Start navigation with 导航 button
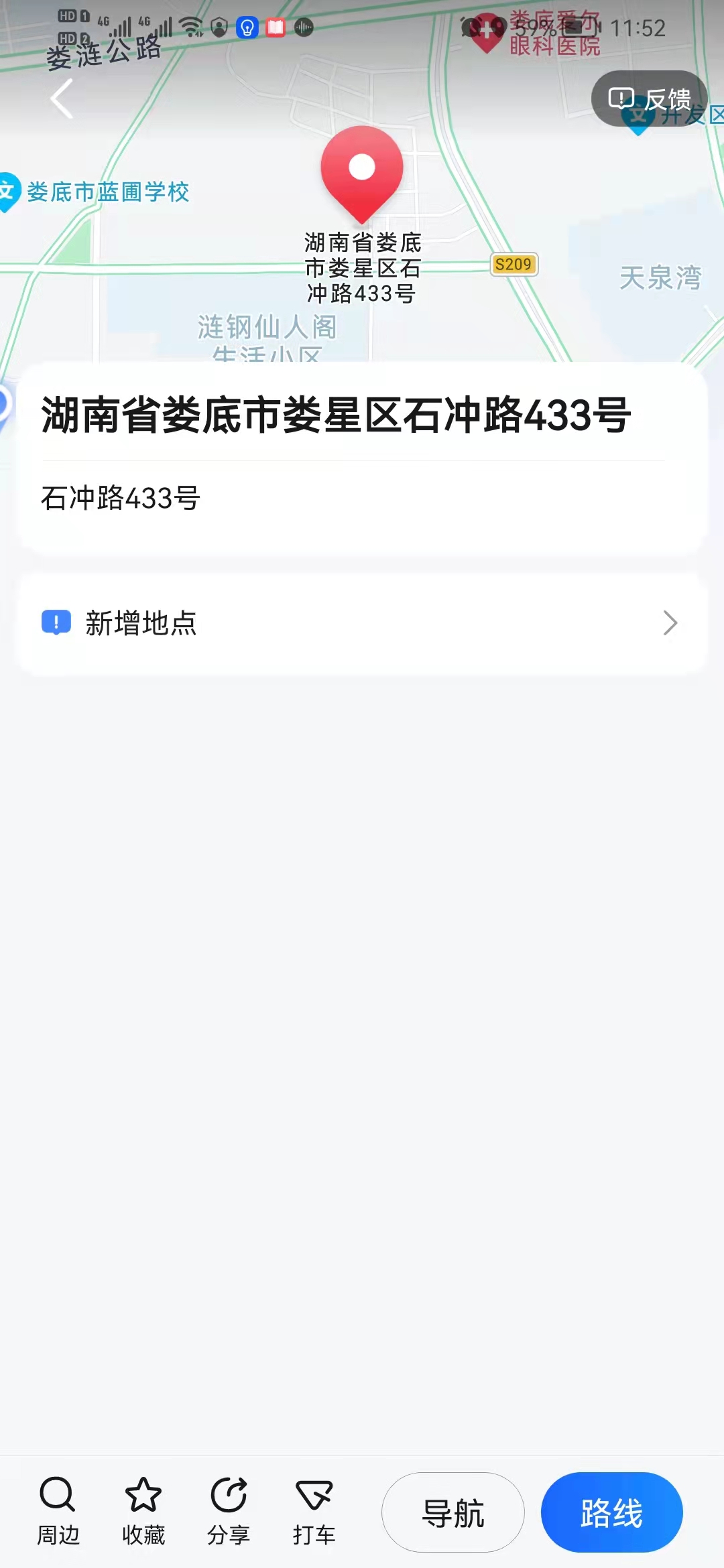Viewport: 724px width, 1568px height. coord(453,1513)
